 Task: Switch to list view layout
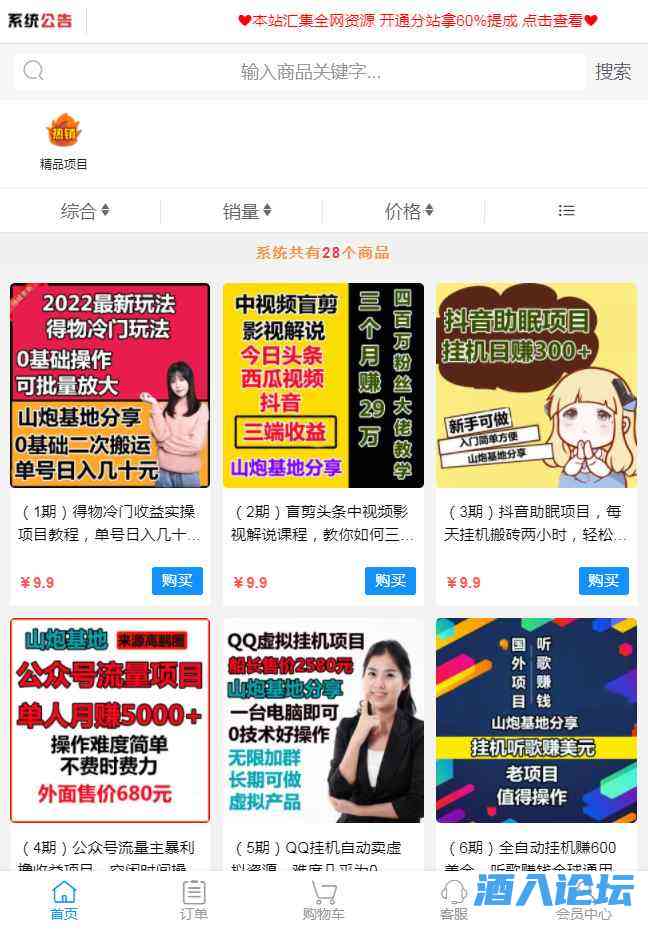566,211
